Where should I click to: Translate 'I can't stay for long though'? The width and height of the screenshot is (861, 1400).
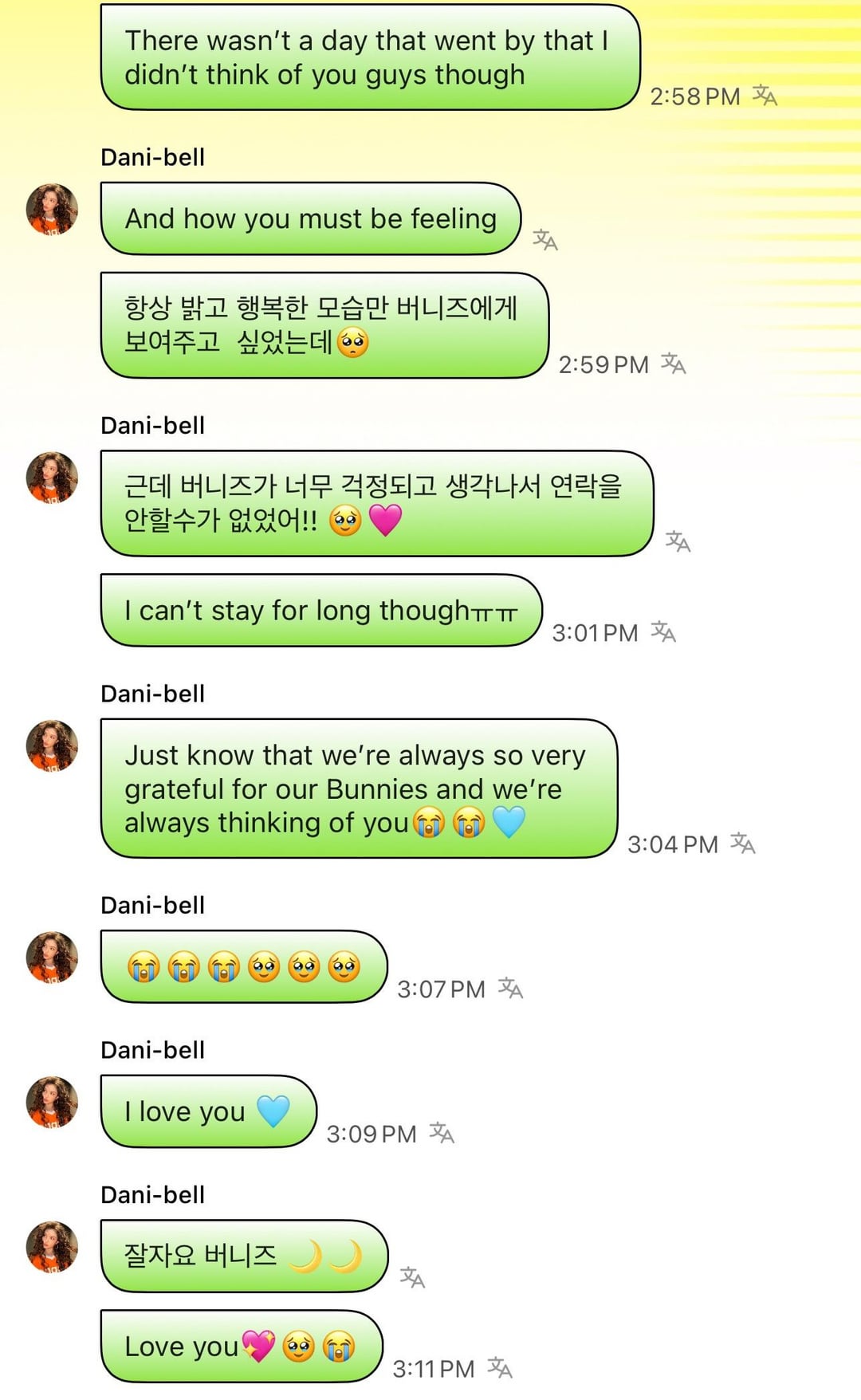pyautogui.click(x=663, y=632)
